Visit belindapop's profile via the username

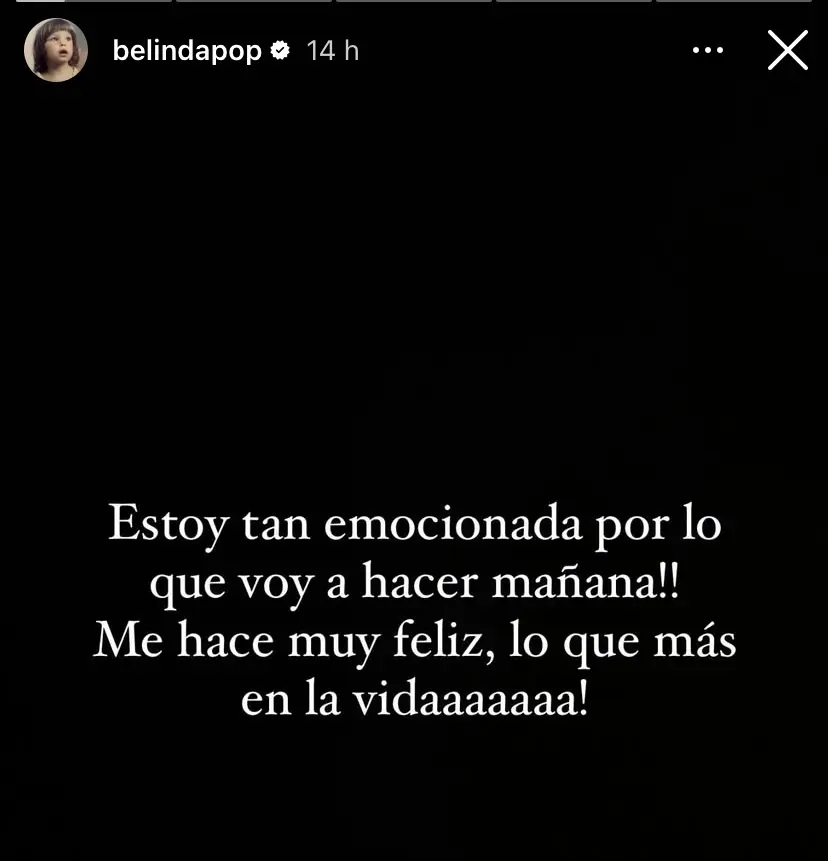coord(186,50)
